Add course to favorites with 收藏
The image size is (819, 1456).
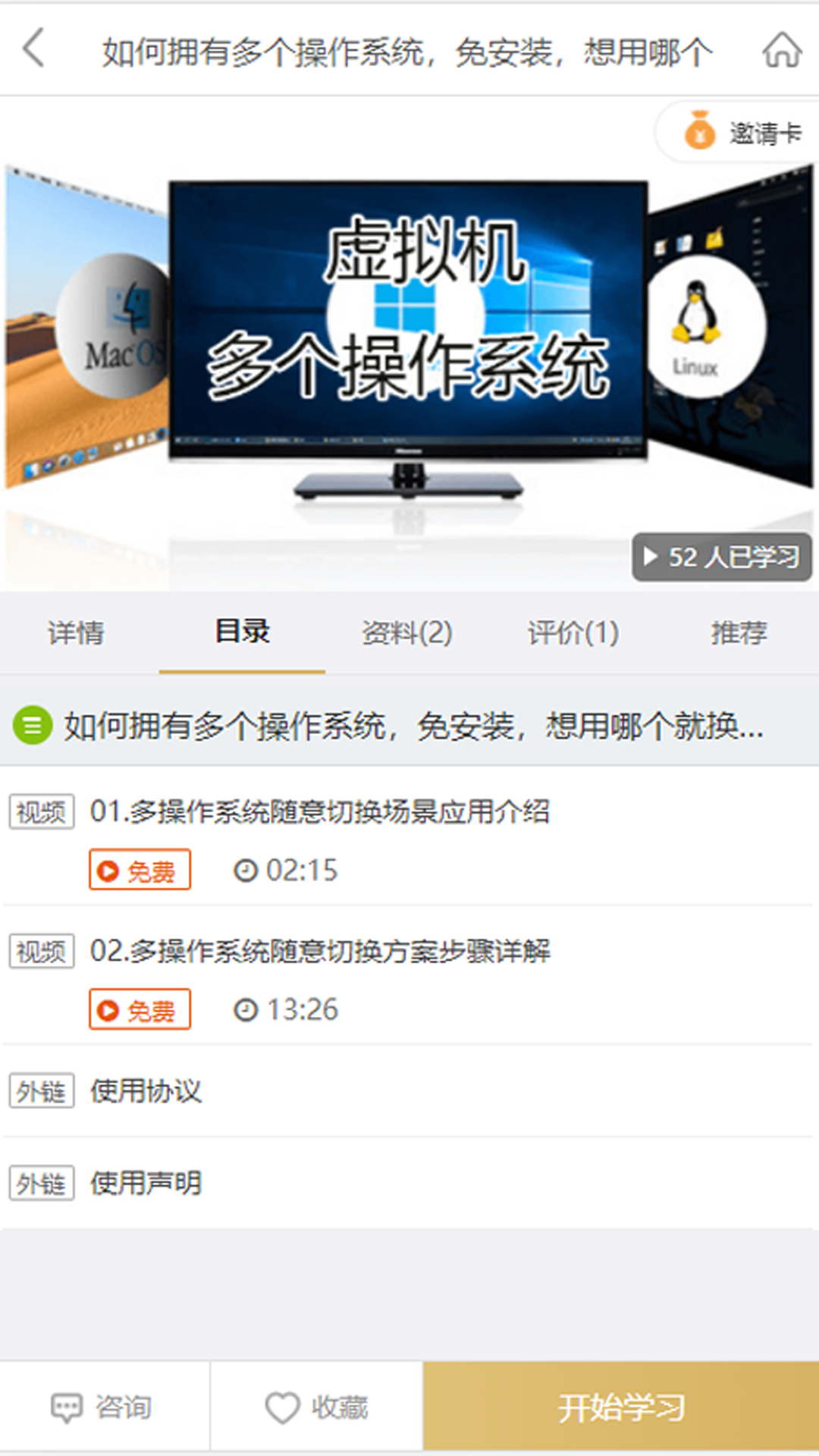click(316, 1407)
